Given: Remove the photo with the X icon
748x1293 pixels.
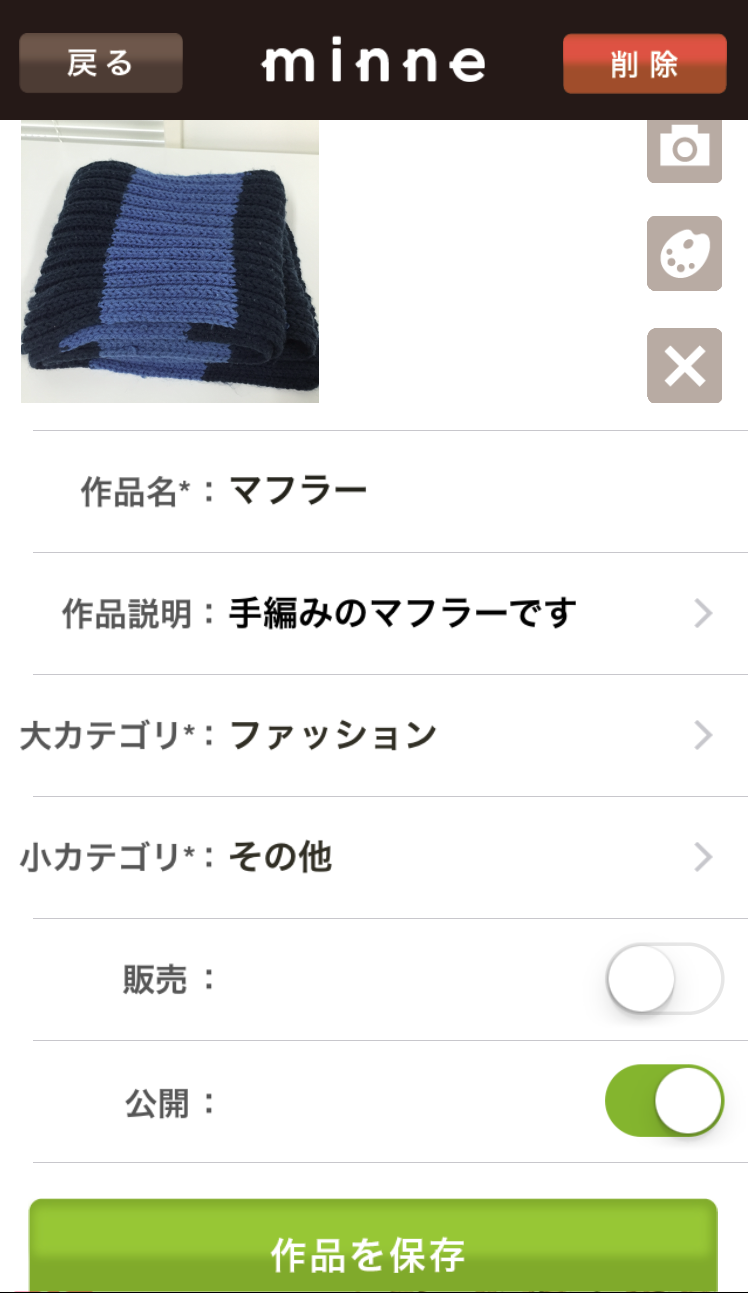Looking at the screenshot, I should 685,366.
